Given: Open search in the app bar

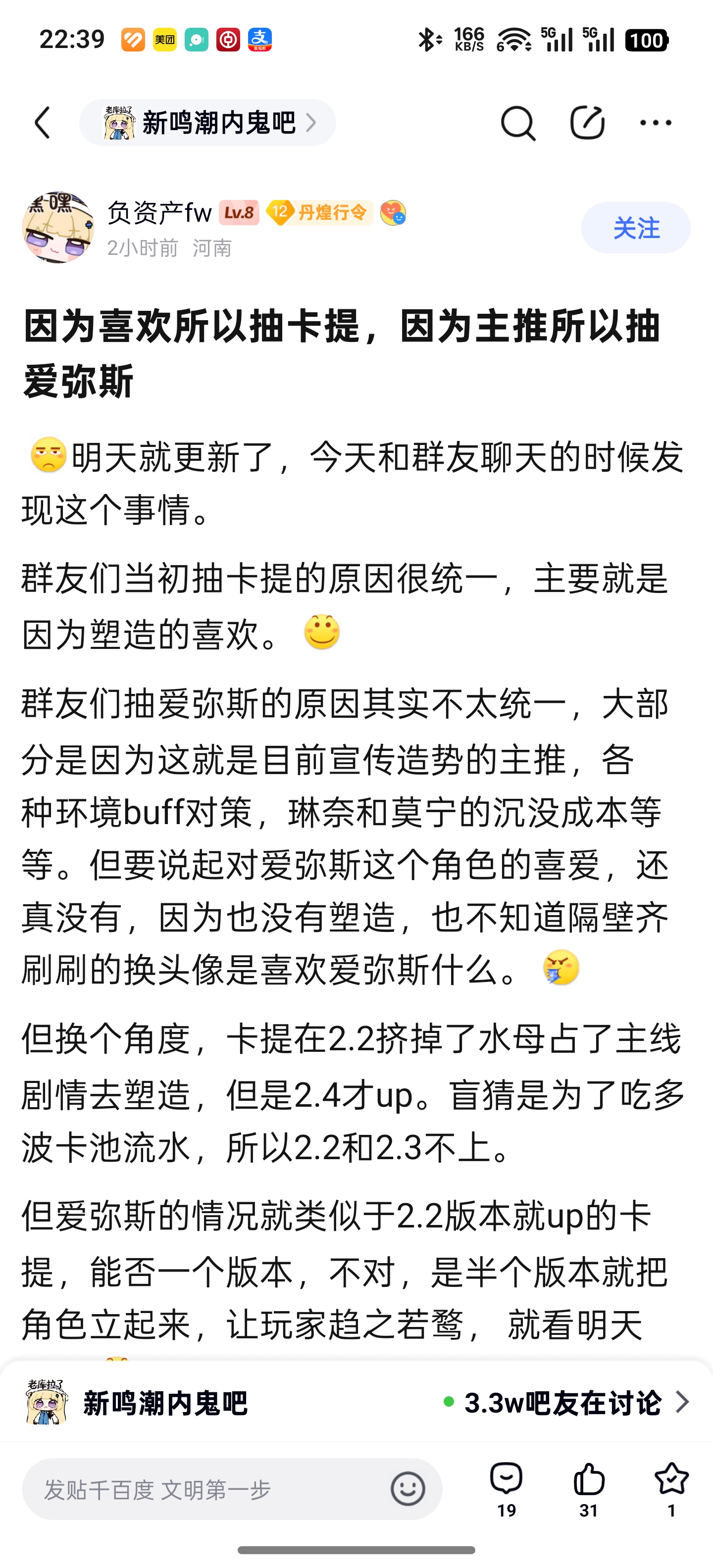Looking at the screenshot, I should pyautogui.click(x=518, y=123).
